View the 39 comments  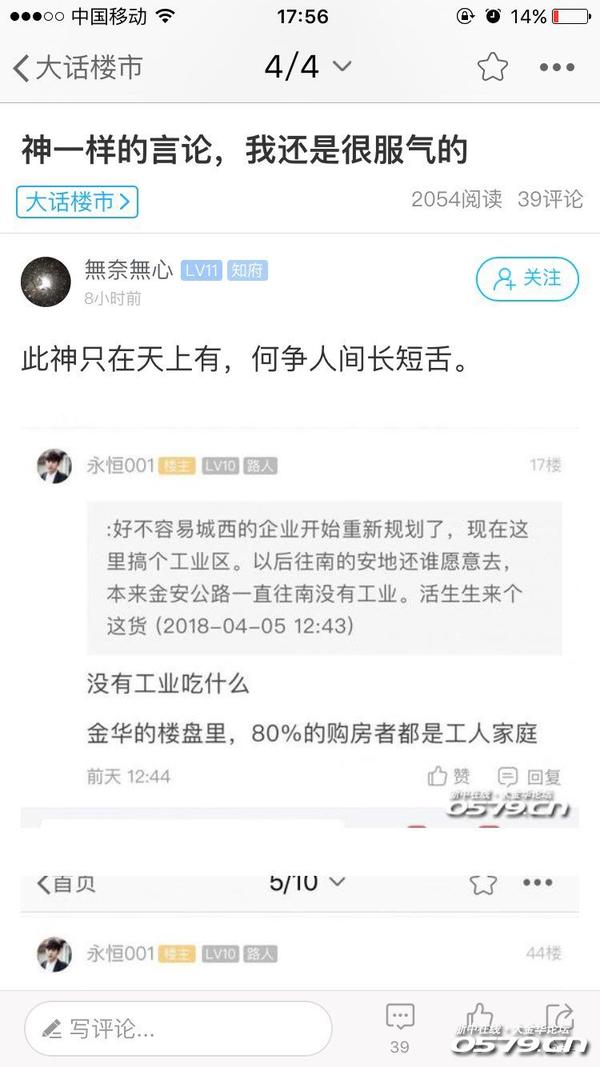400,1025
